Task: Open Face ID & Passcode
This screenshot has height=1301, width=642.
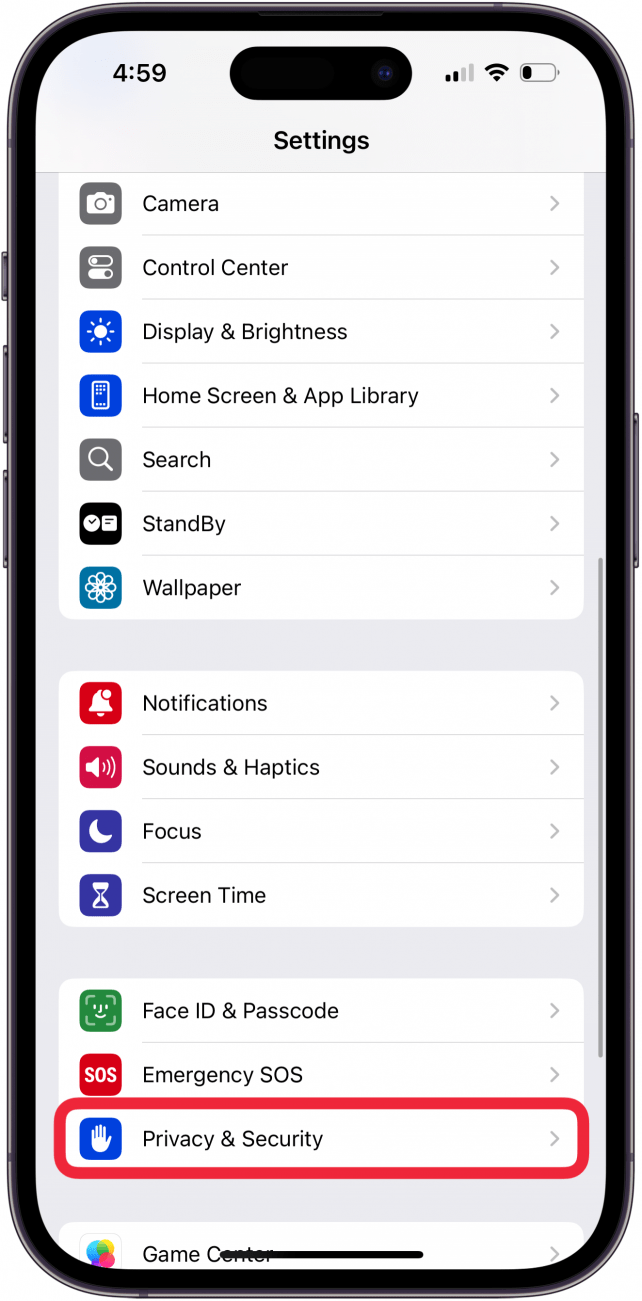Action: (320, 1011)
